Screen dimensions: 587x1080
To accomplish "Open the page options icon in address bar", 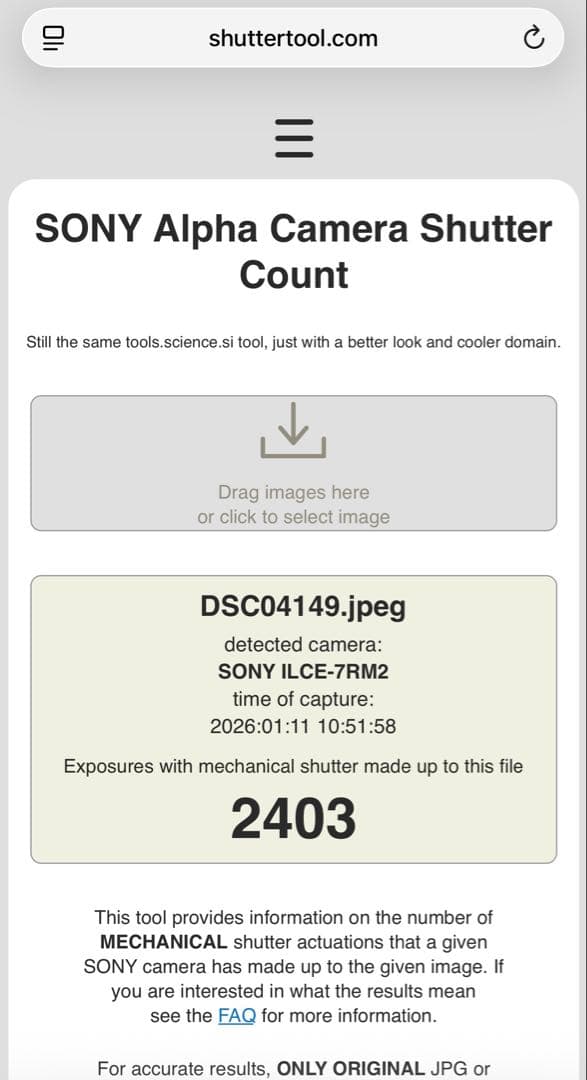I will click(x=53, y=38).
